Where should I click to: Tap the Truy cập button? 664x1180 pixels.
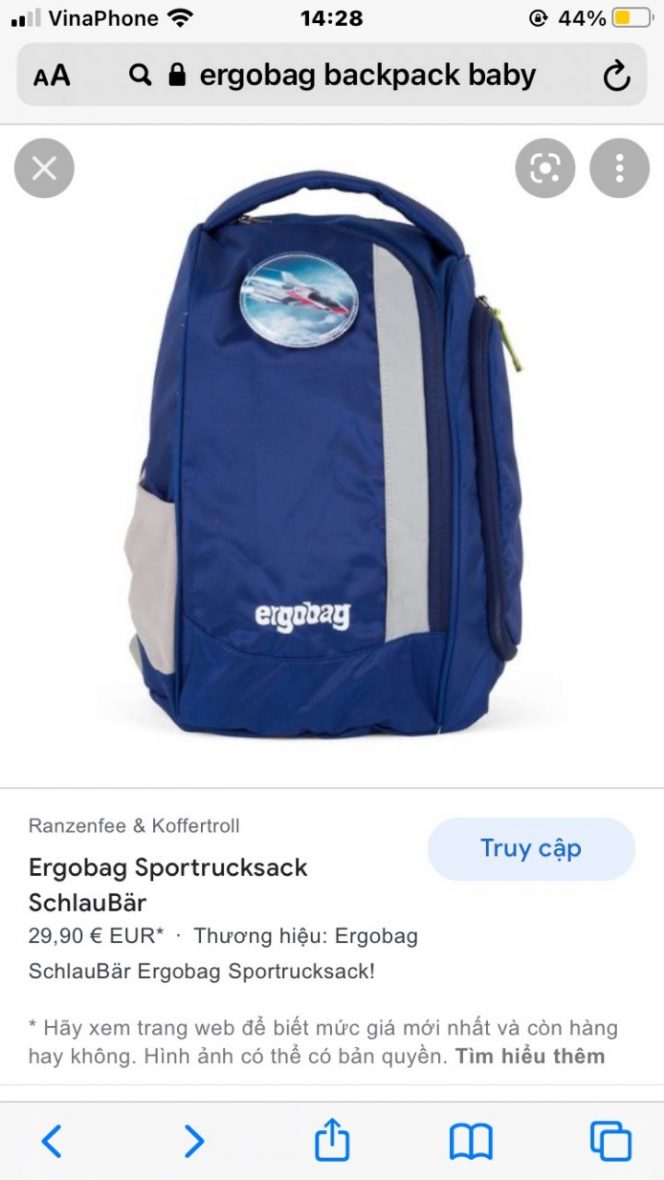[531, 849]
